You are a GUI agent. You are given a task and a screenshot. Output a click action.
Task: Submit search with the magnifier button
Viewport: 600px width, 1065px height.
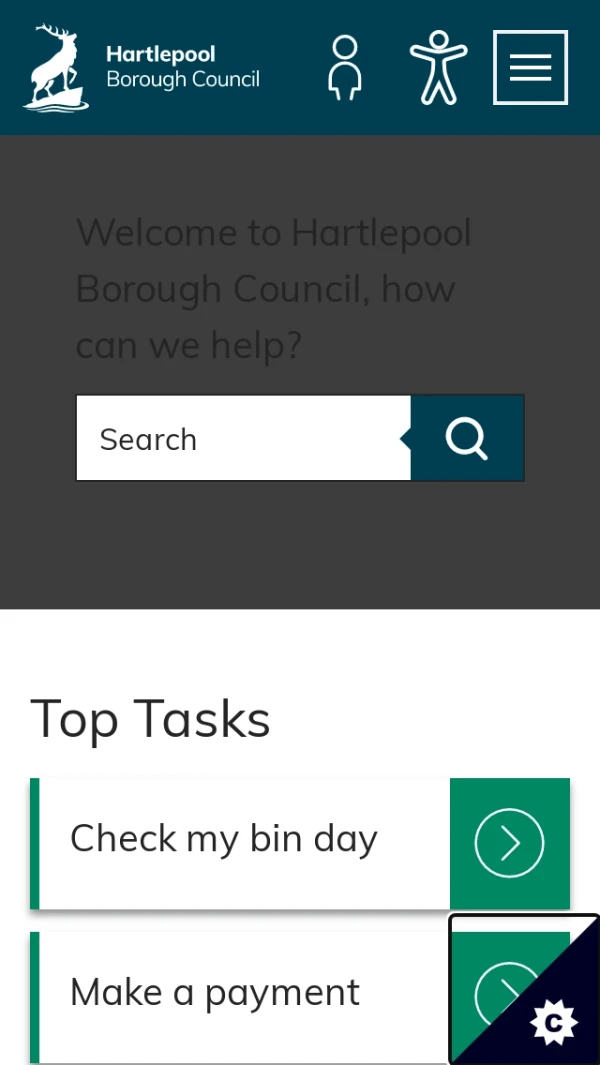(467, 439)
